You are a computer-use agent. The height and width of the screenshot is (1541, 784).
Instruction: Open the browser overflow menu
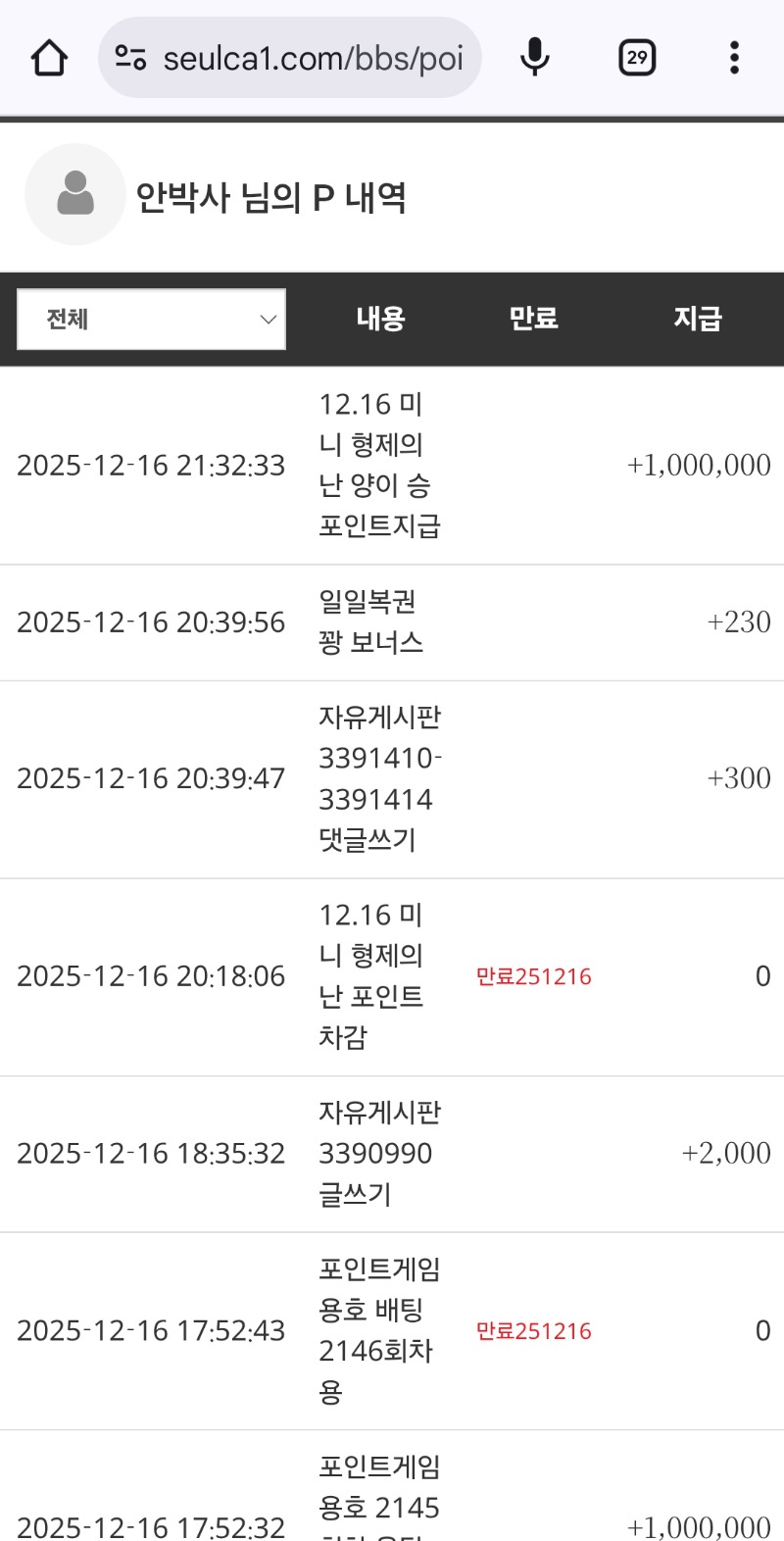(x=734, y=58)
